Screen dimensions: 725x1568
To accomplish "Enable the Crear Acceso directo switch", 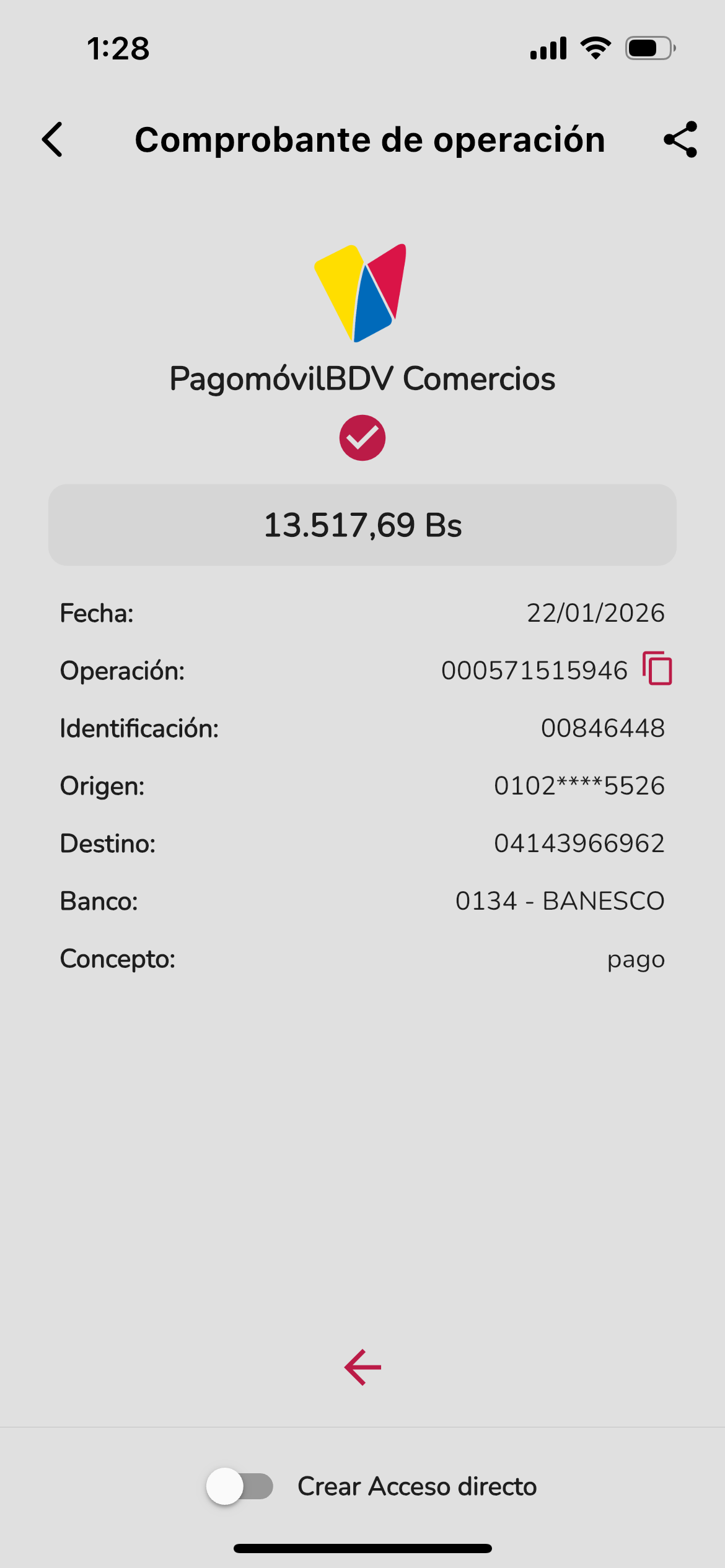I will click(240, 1486).
